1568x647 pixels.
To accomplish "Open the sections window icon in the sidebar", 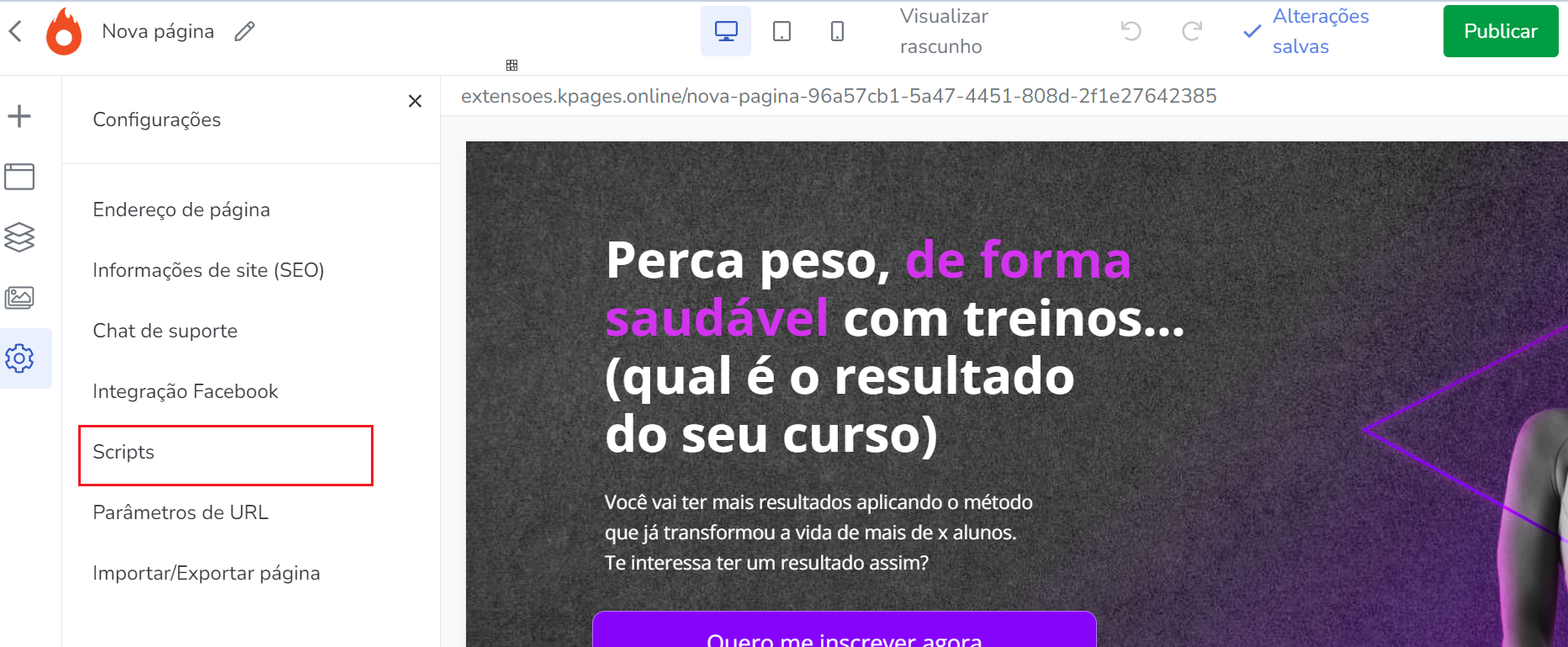I will click(19, 177).
